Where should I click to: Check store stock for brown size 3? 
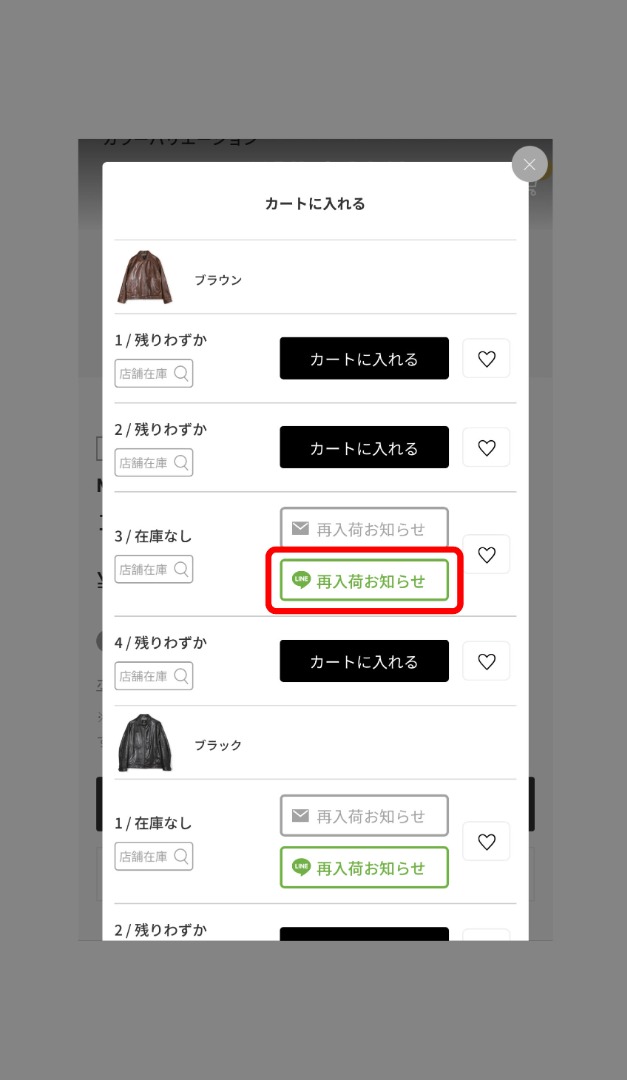[154, 570]
